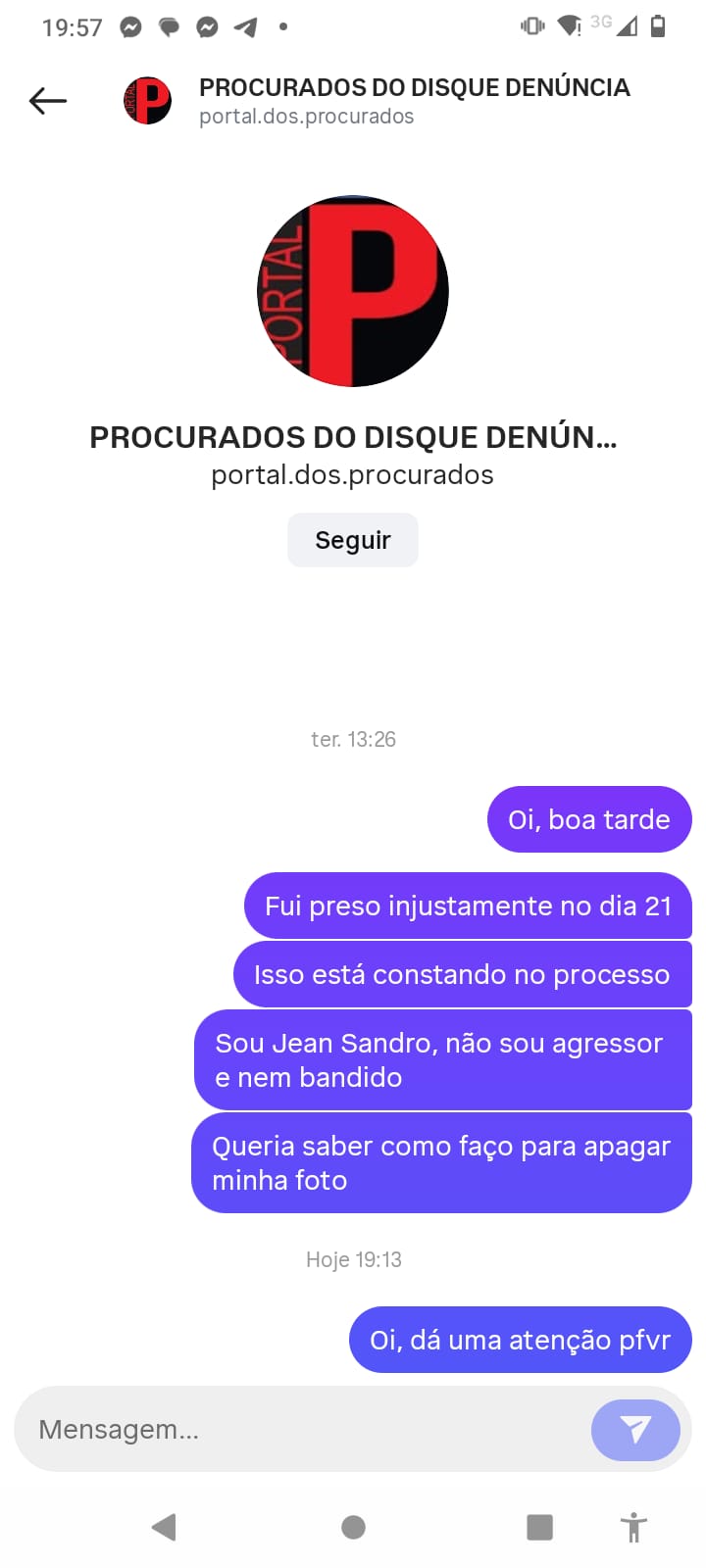
Task: Send the message with the paper plane icon
Action: click(635, 1430)
